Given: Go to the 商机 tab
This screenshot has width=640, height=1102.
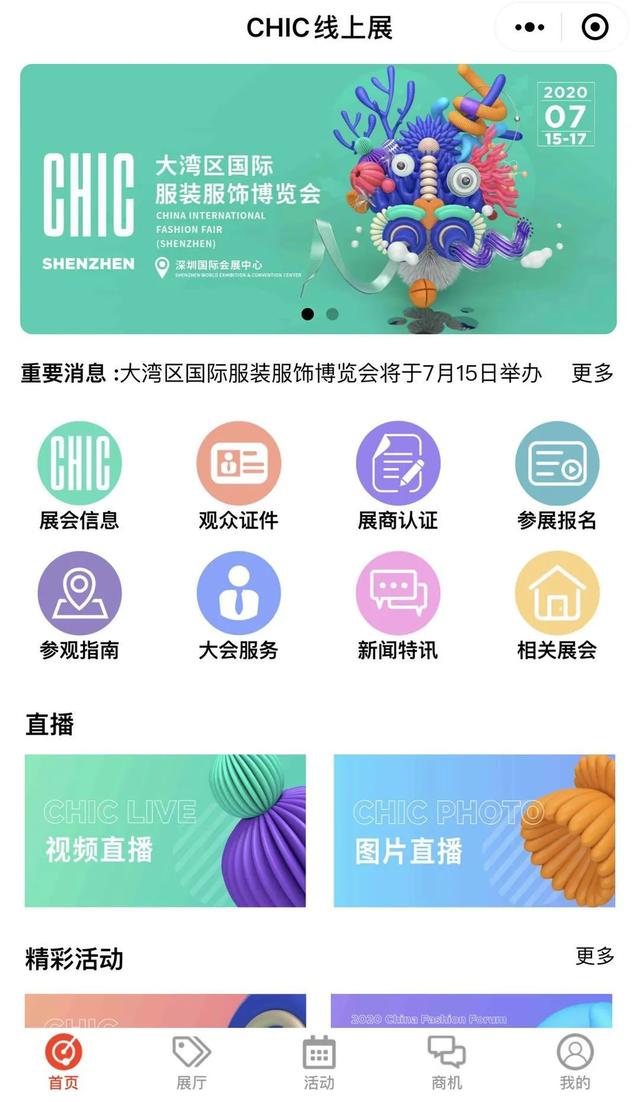Looking at the screenshot, I should [447, 1062].
